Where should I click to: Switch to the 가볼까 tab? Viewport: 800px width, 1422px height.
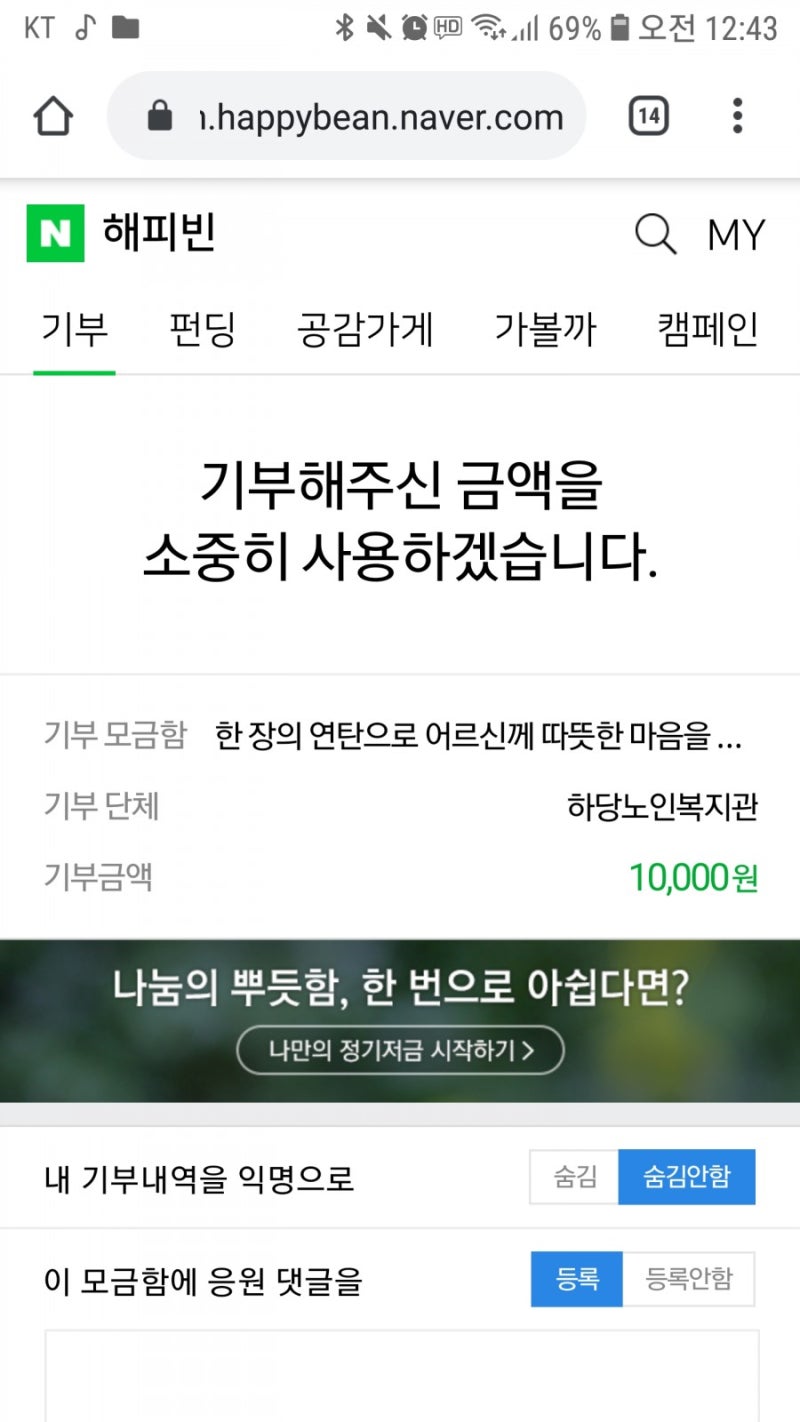[x=545, y=329]
